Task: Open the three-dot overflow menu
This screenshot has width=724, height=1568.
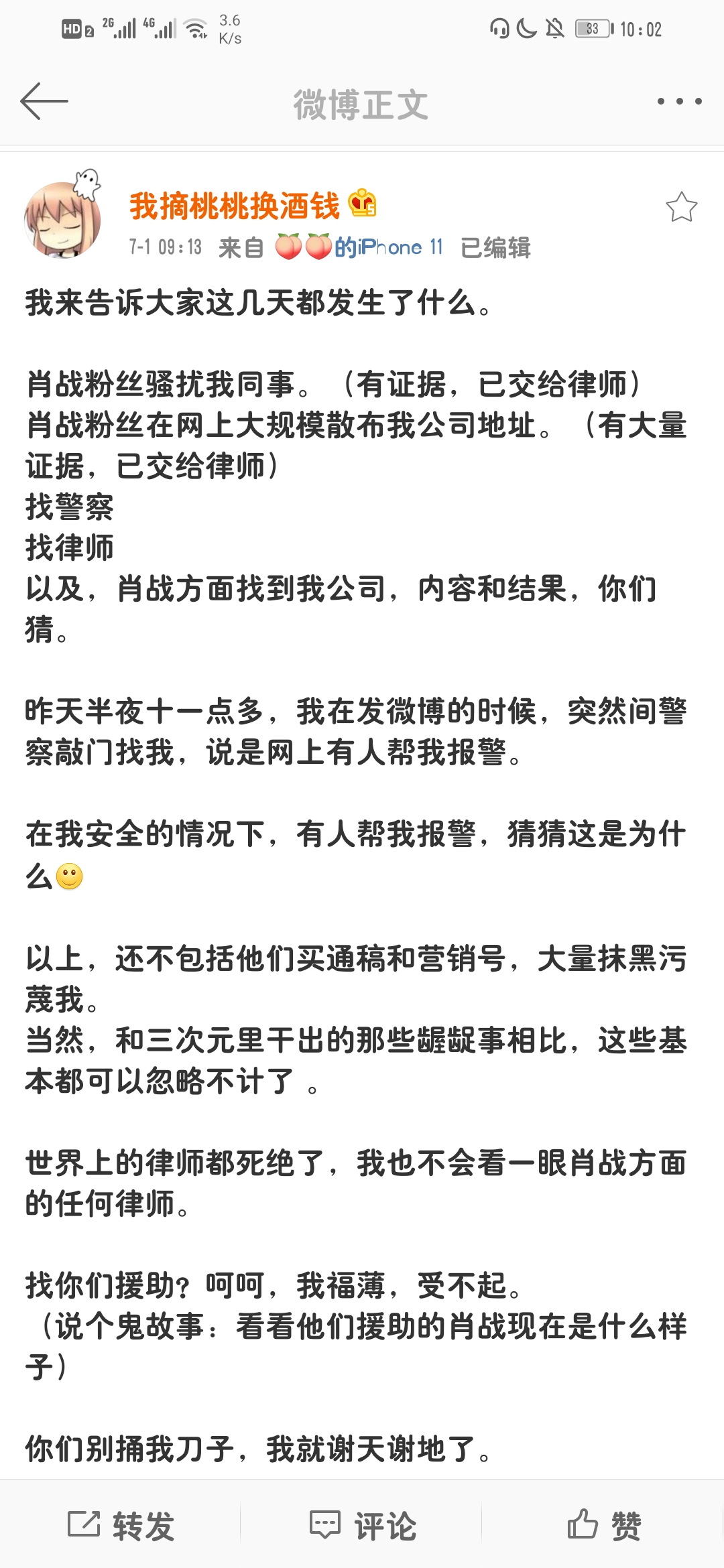Action: (679, 101)
